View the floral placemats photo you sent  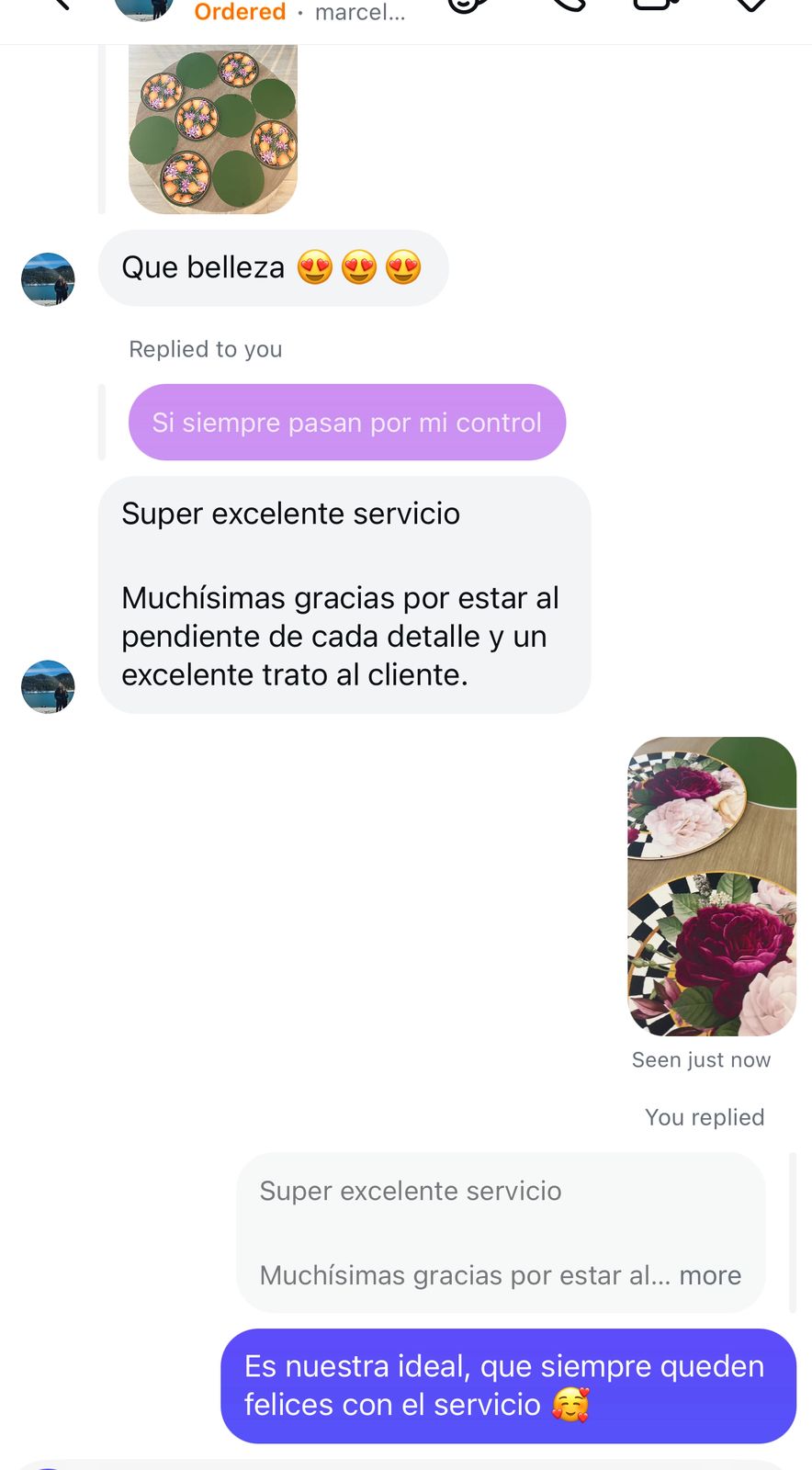[x=711, y=886]
